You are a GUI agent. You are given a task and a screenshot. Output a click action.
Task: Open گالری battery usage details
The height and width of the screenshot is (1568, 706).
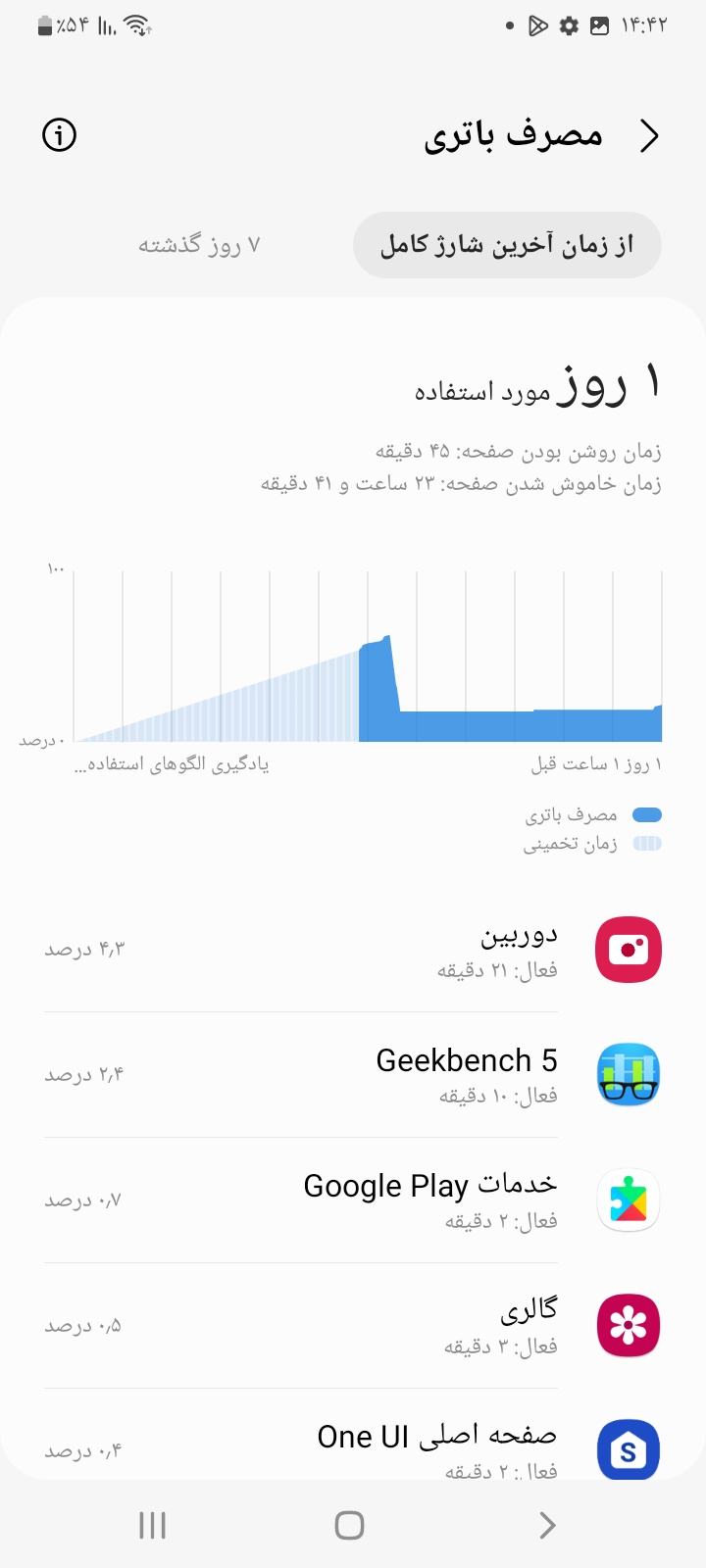(353, 1326)
